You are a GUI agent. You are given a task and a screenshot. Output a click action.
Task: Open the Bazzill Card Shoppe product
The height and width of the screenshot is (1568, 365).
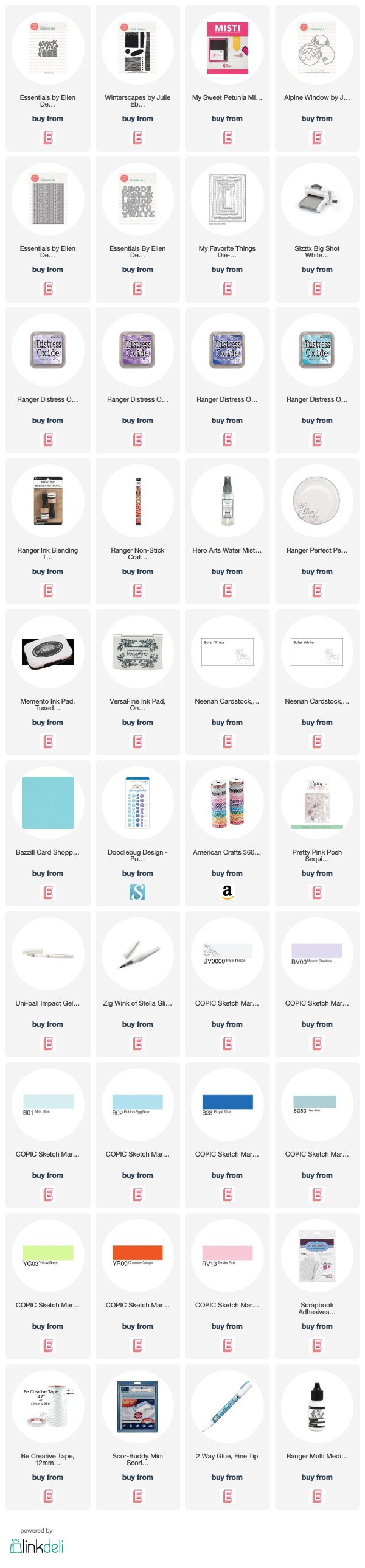(47, 802)
